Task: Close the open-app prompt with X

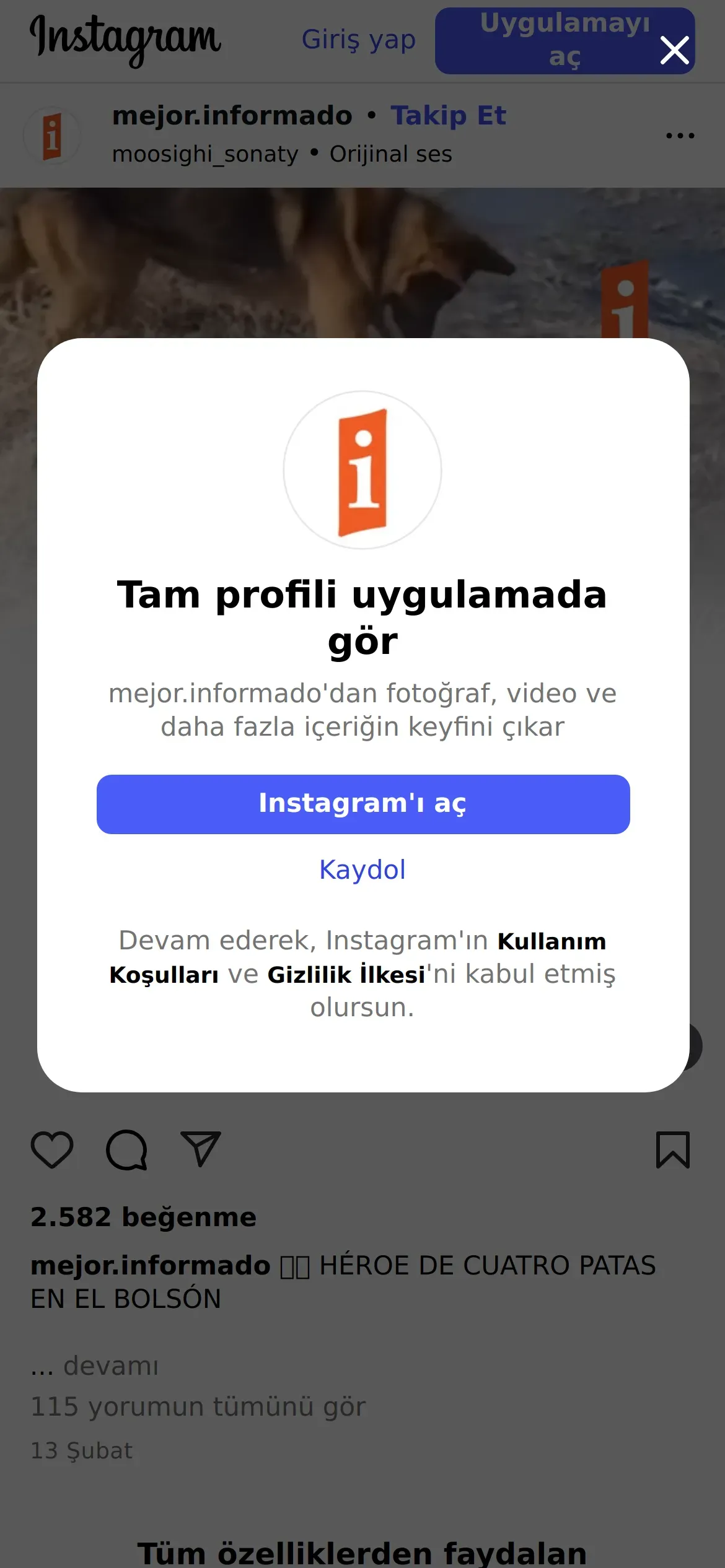Action: point(674,50)
